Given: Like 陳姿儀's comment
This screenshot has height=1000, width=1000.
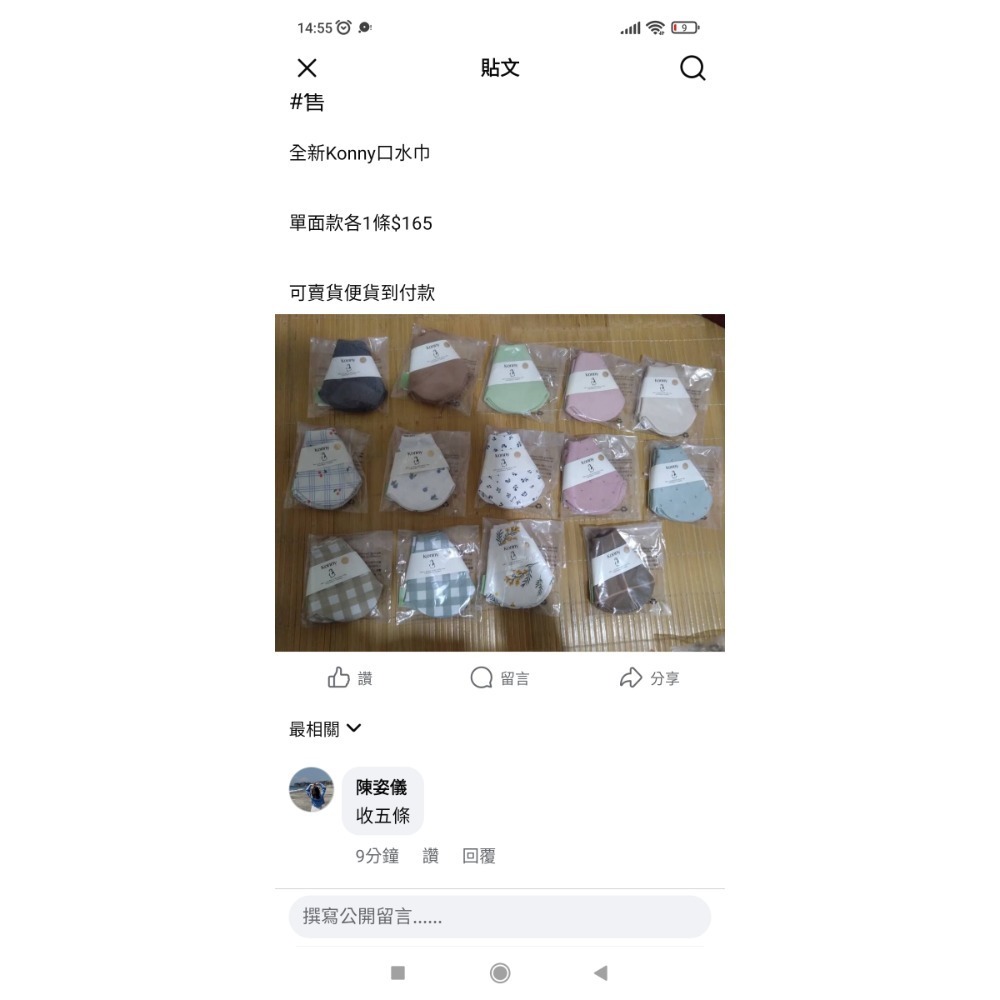Looking at the screenshot, I should pyautogui.click(x=430, y=856).
